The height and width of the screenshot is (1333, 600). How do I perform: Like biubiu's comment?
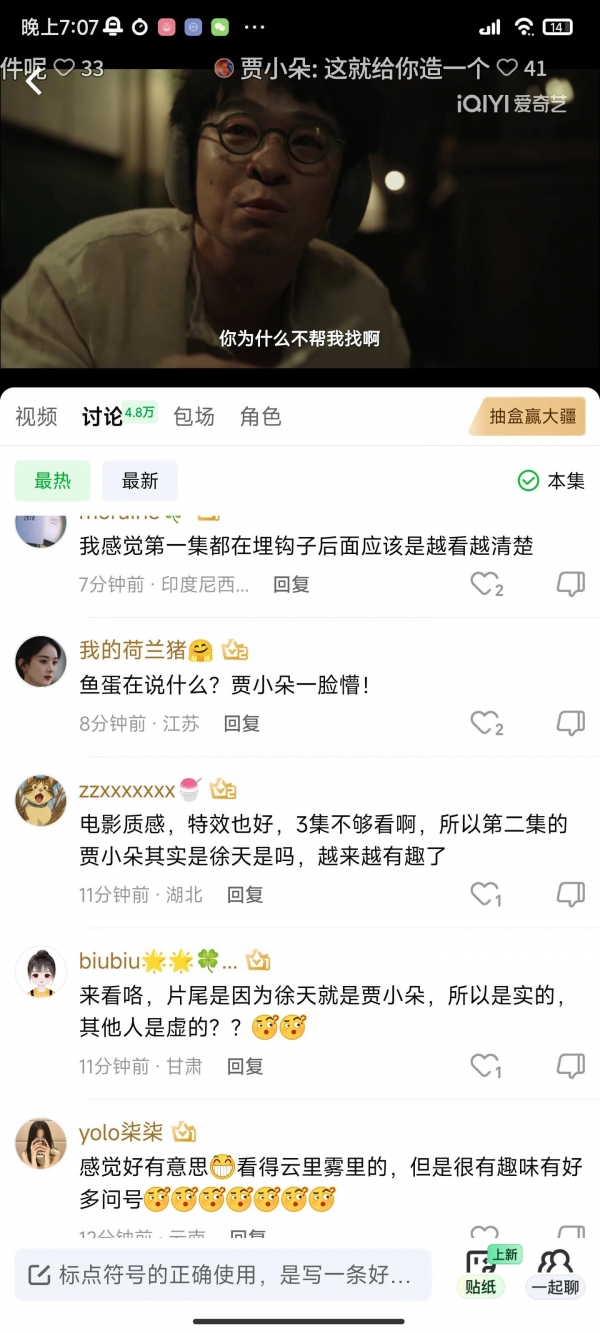487,1066
